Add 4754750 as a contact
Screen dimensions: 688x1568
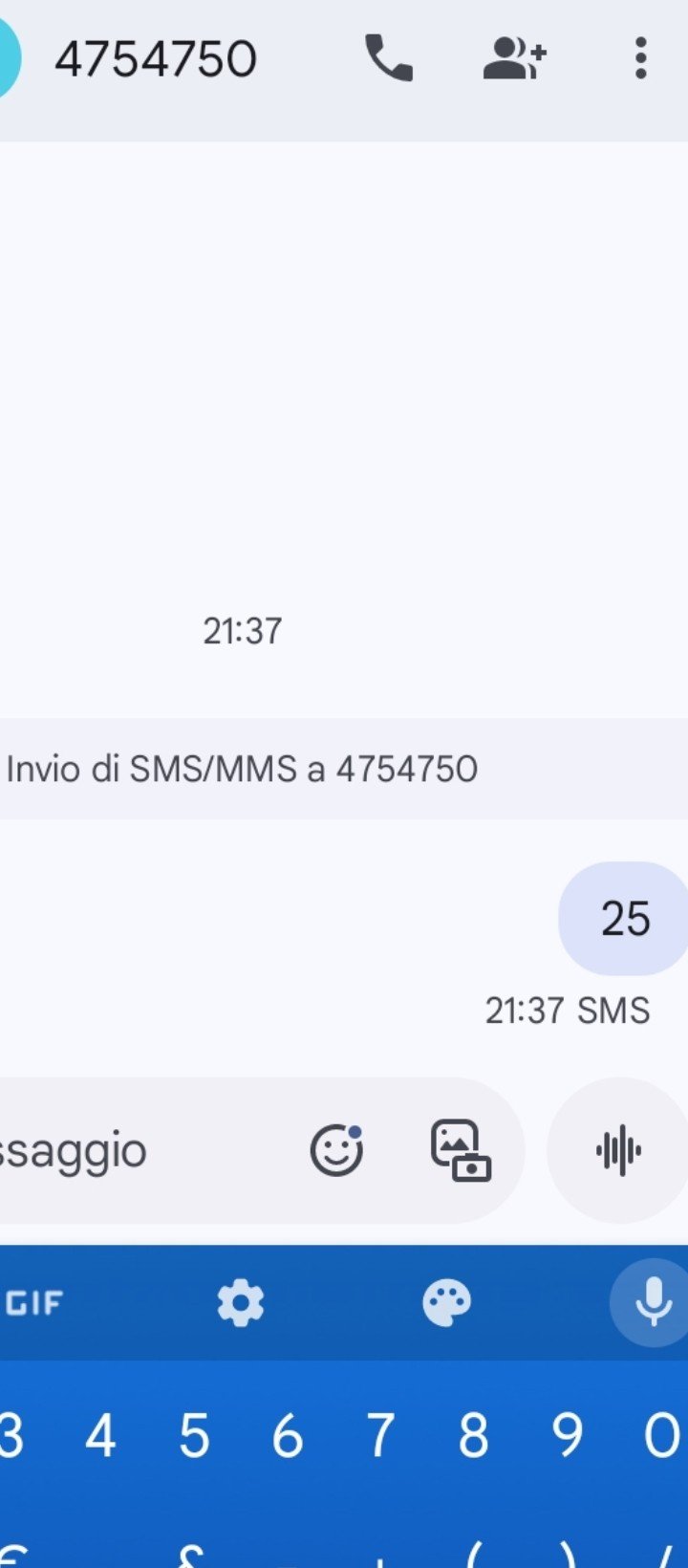pos(514,58)
